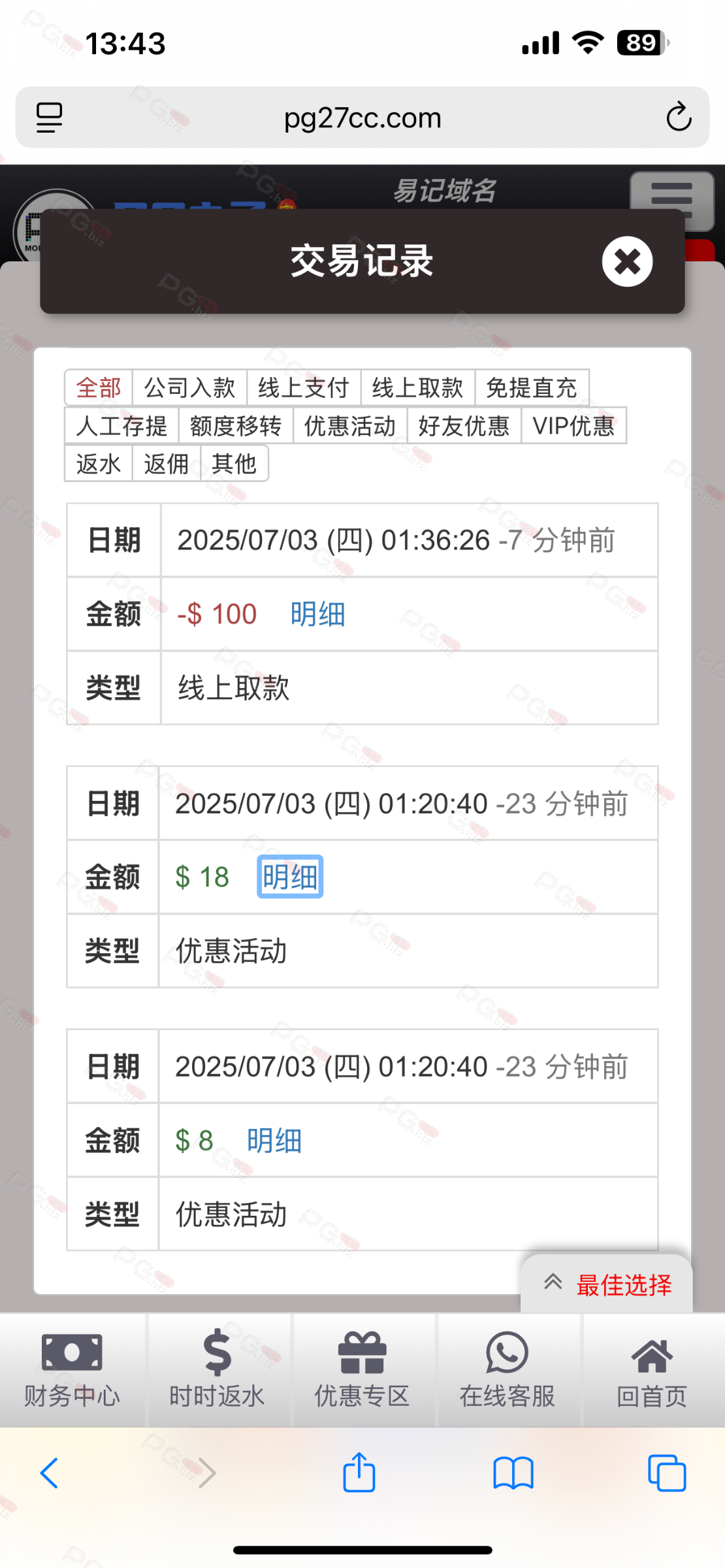The width and height of the screenshot is (725, 1568).
Task: Select the 返佣 tab
Action: click(166, 464)
